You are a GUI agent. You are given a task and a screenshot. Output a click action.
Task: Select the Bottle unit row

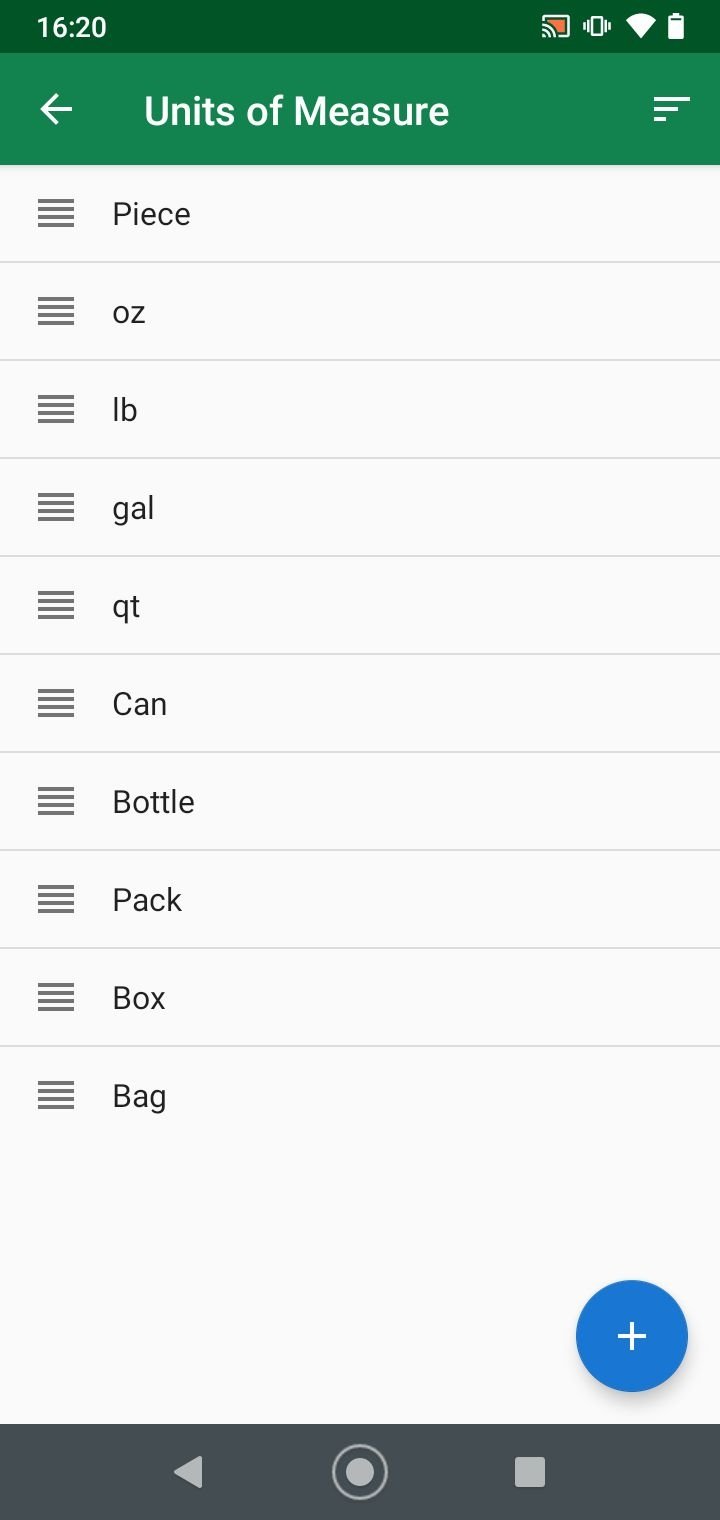click(x=360, y=802)
